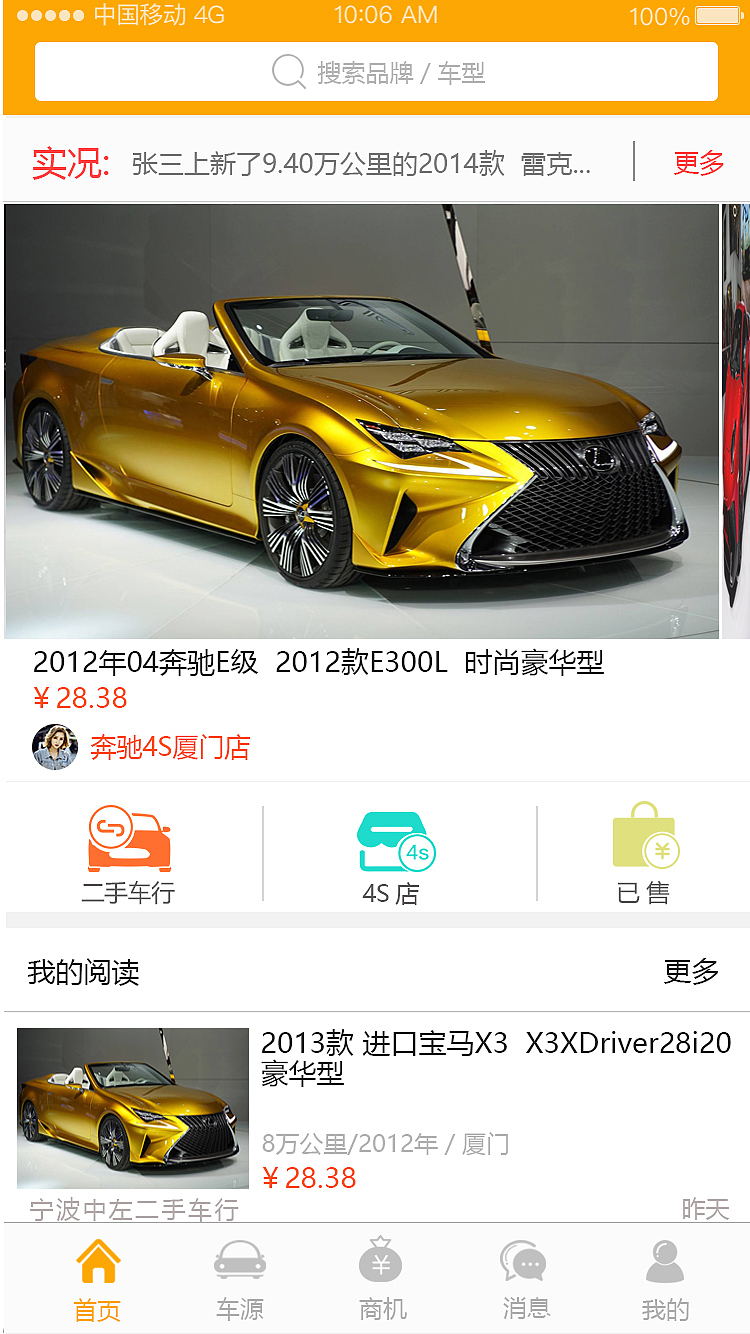Tap the brand/model search box

click(376, 72)
